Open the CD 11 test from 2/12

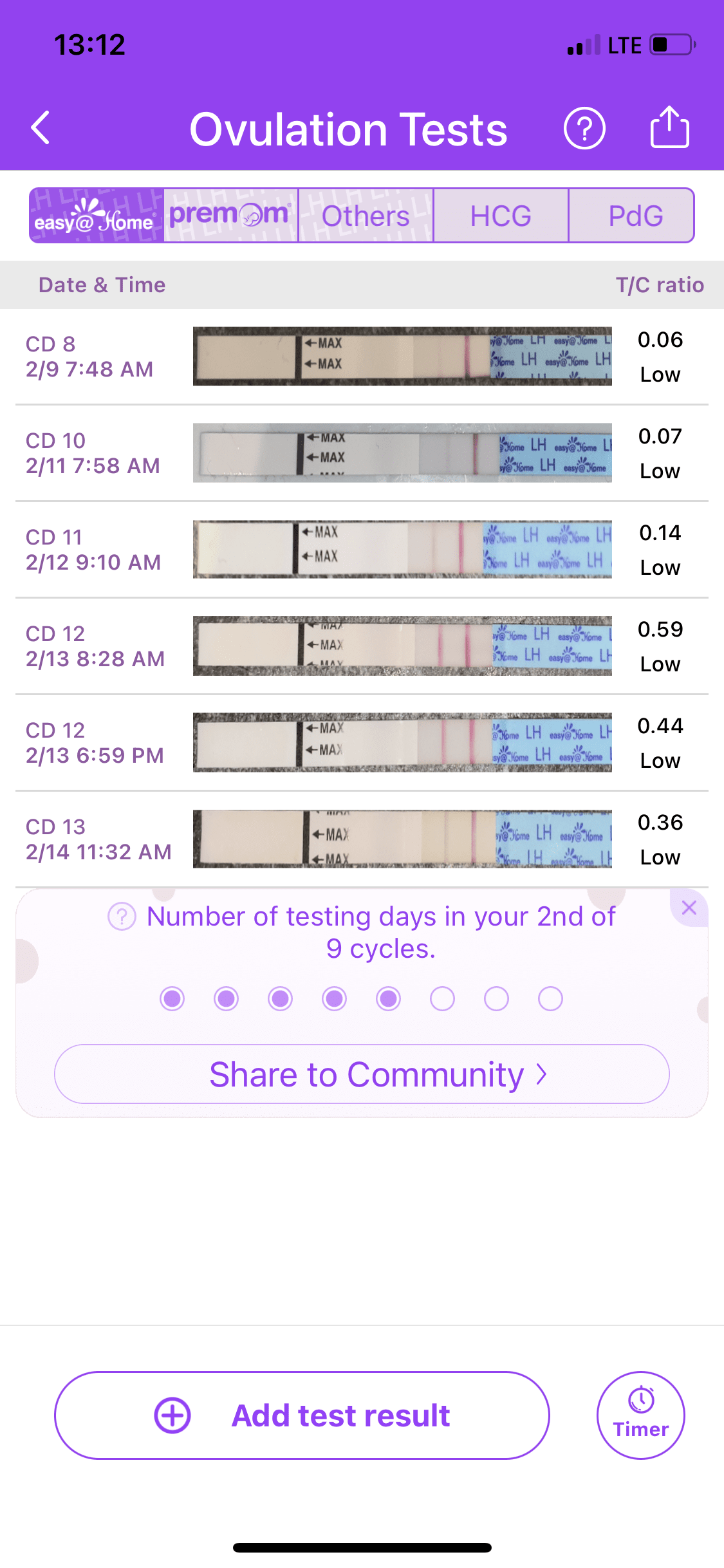(x=362, y=550)
